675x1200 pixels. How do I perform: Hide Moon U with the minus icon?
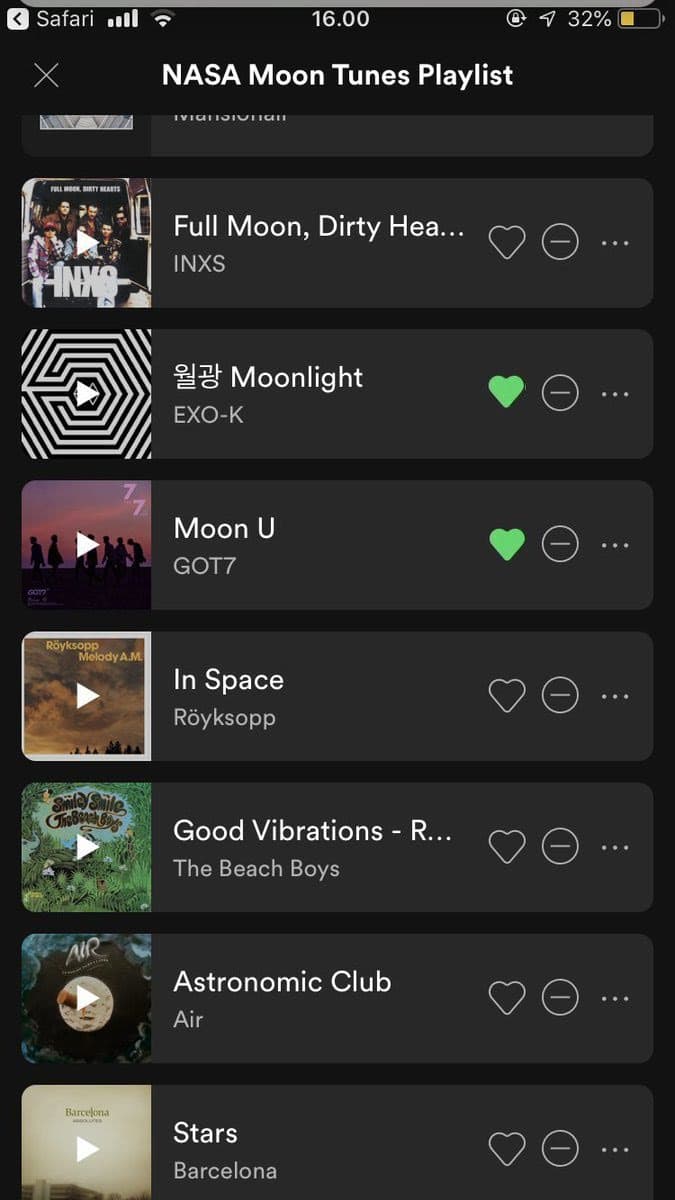pyautogui.click(x=560, y=545)
